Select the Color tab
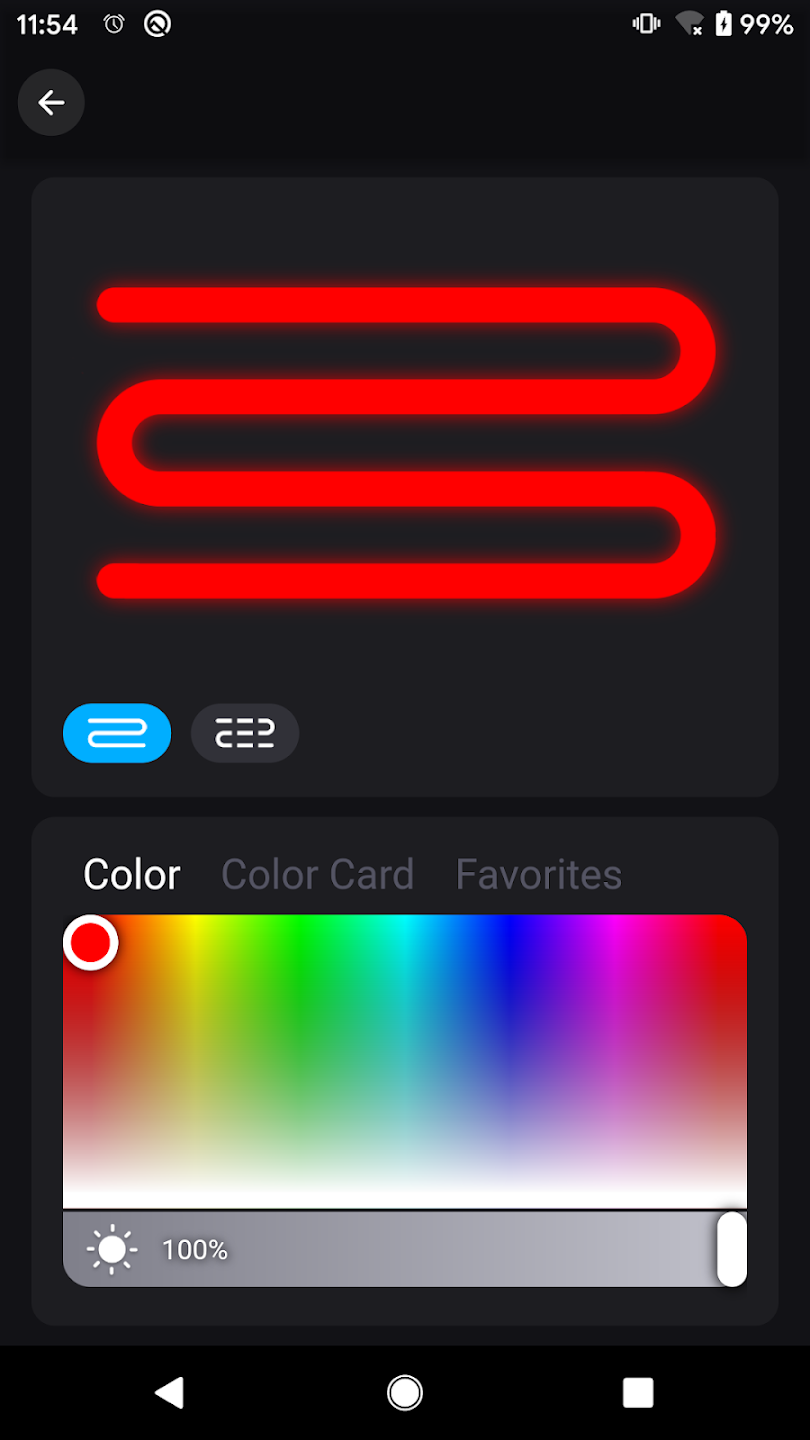Screen dimensions: 810x1440 pyautogui.click(x=132, y=874)
